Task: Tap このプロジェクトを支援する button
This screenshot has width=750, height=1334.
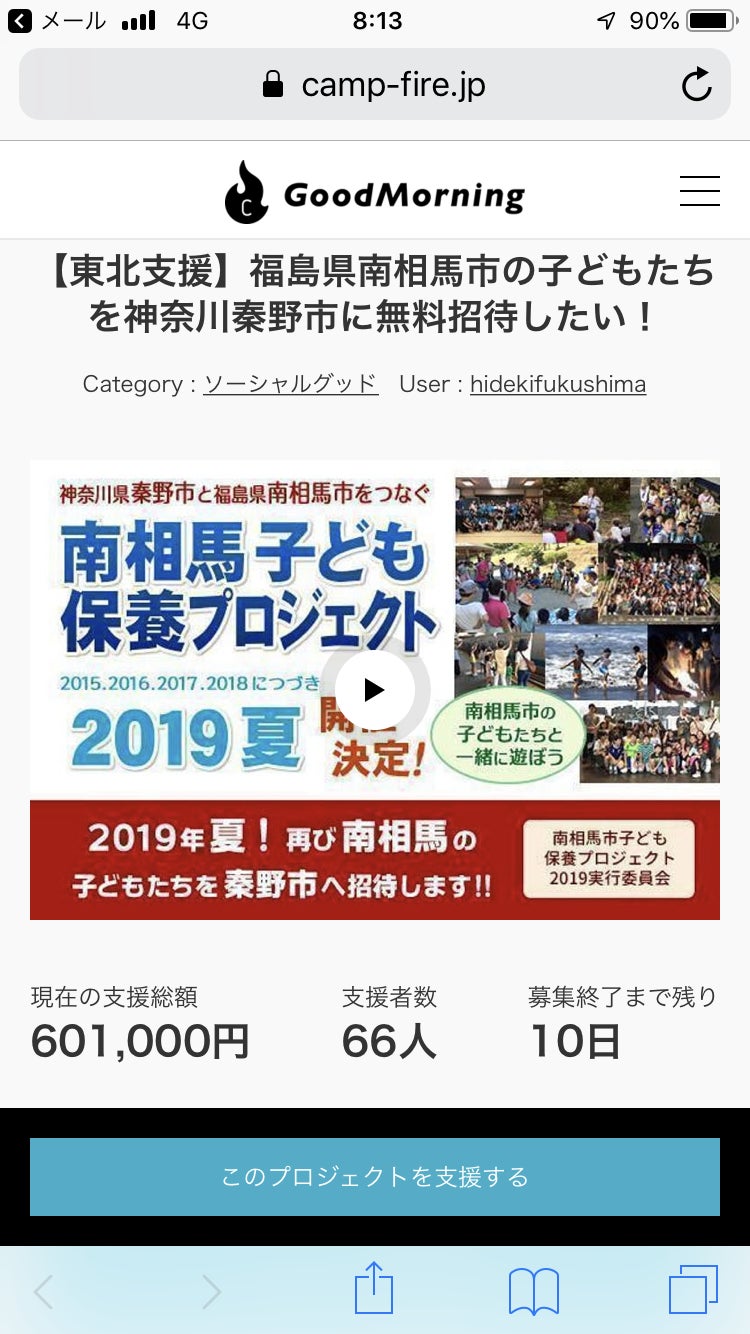Action: point(375,1177)
